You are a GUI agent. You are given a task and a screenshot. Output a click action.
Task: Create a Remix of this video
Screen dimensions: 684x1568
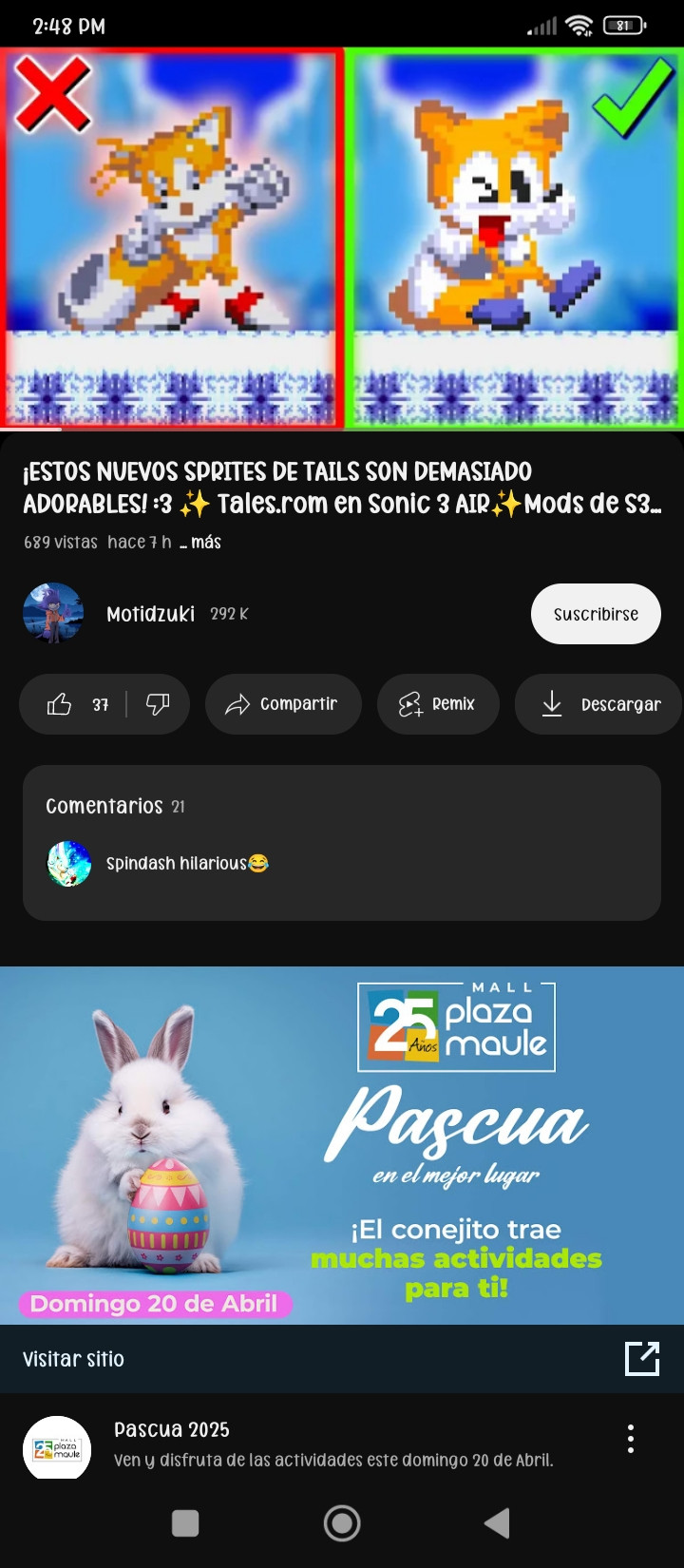pyautogui.click(x=437, y=704)
